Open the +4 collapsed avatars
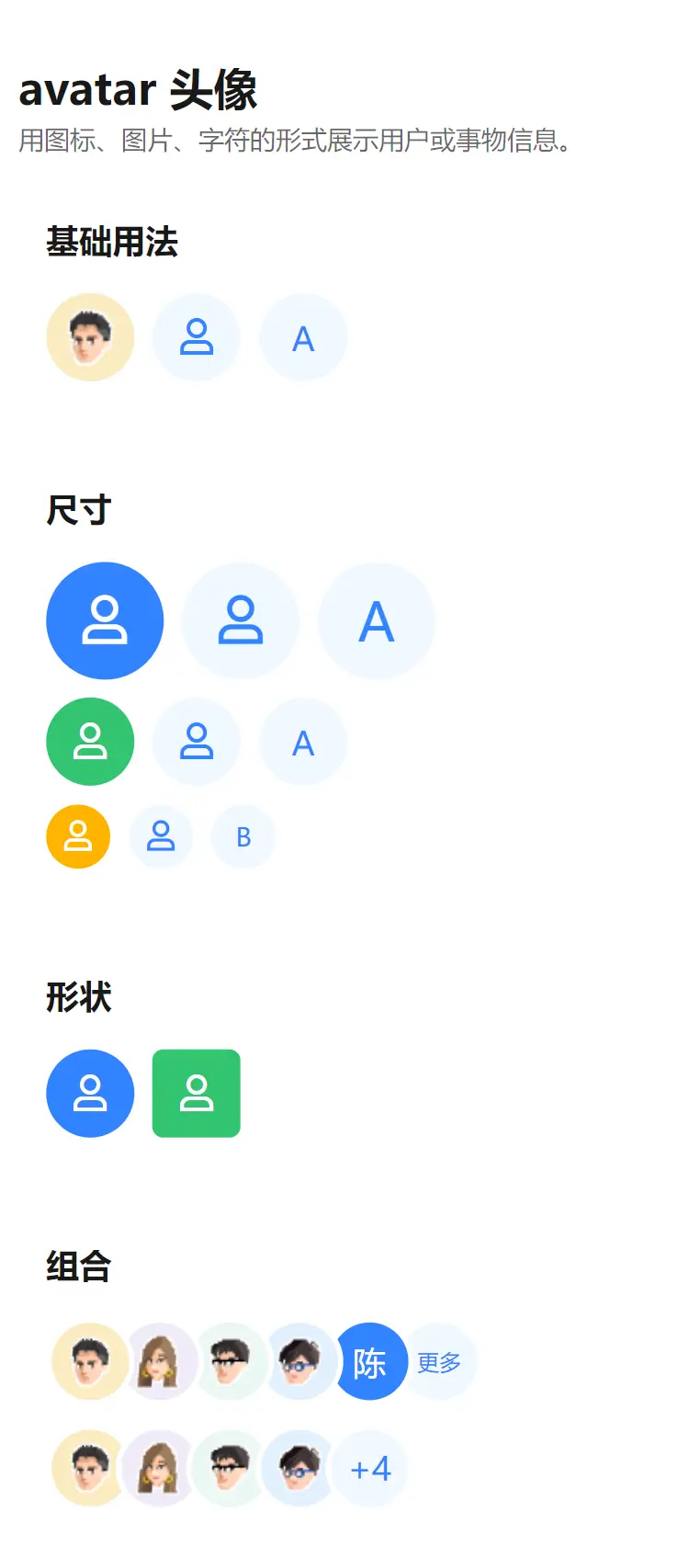This screenshot has width=689, height=1568. 370,1469
